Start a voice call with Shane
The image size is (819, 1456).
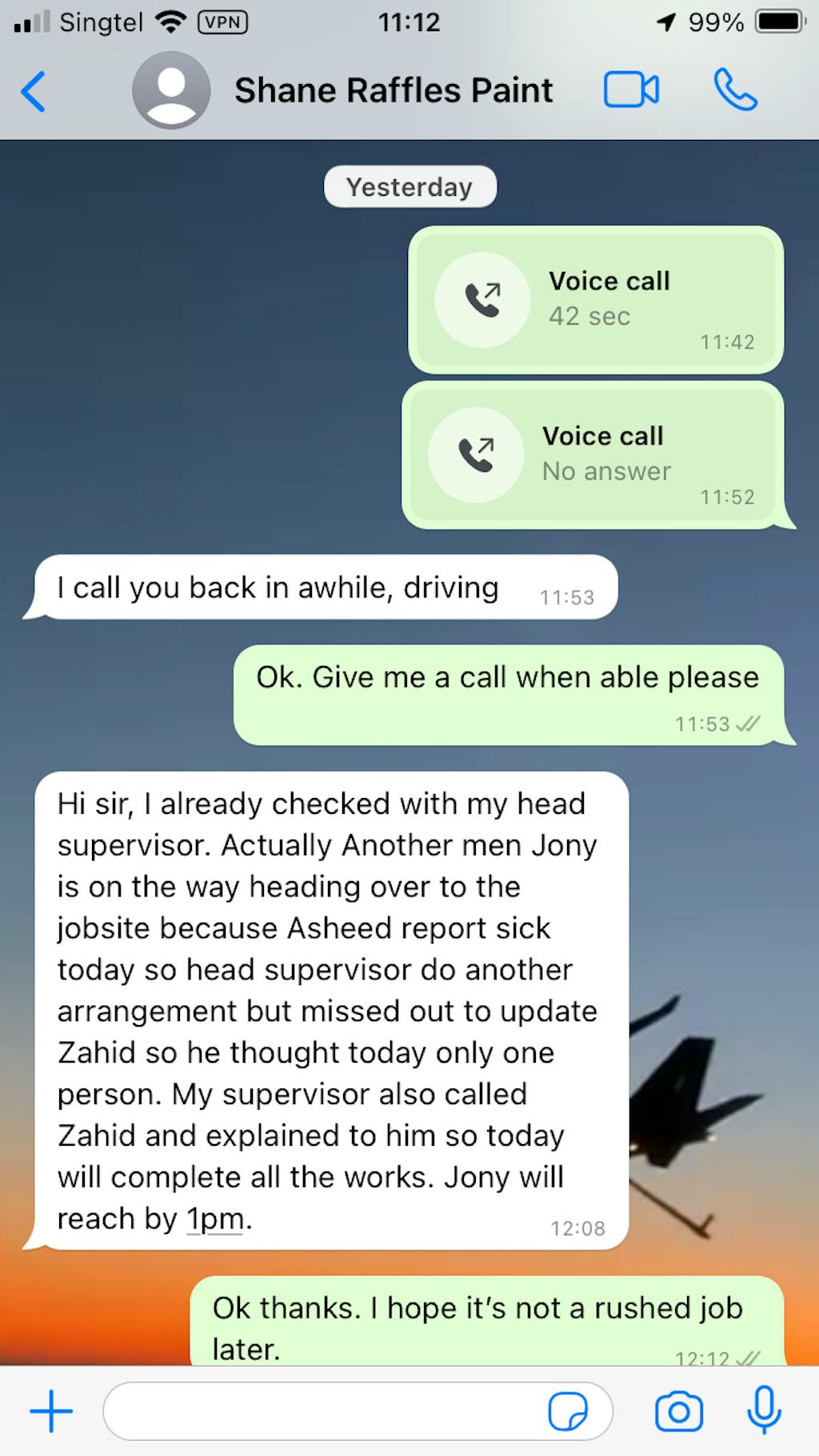pos(735,90)
